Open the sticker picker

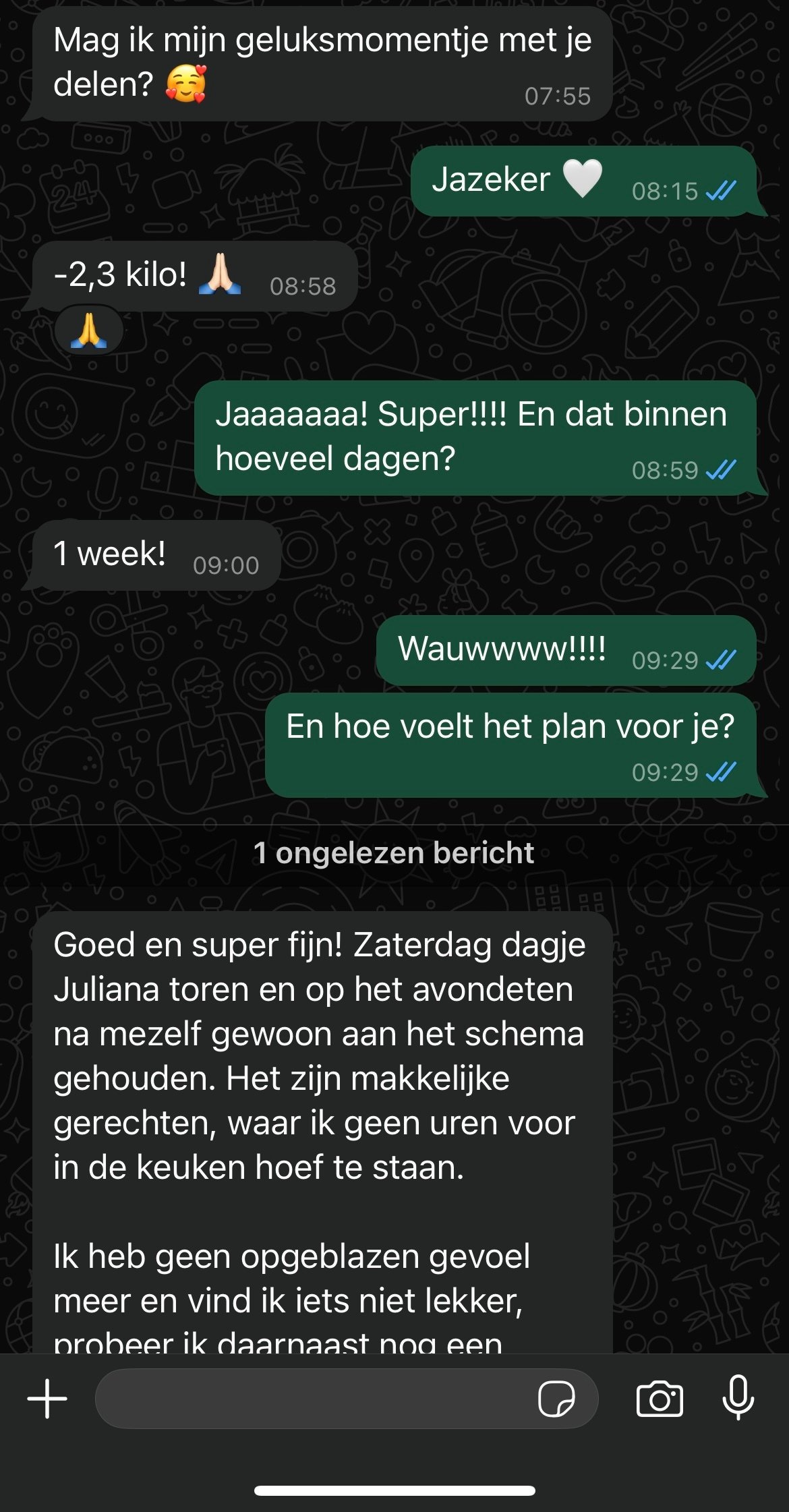(556, 1399)
